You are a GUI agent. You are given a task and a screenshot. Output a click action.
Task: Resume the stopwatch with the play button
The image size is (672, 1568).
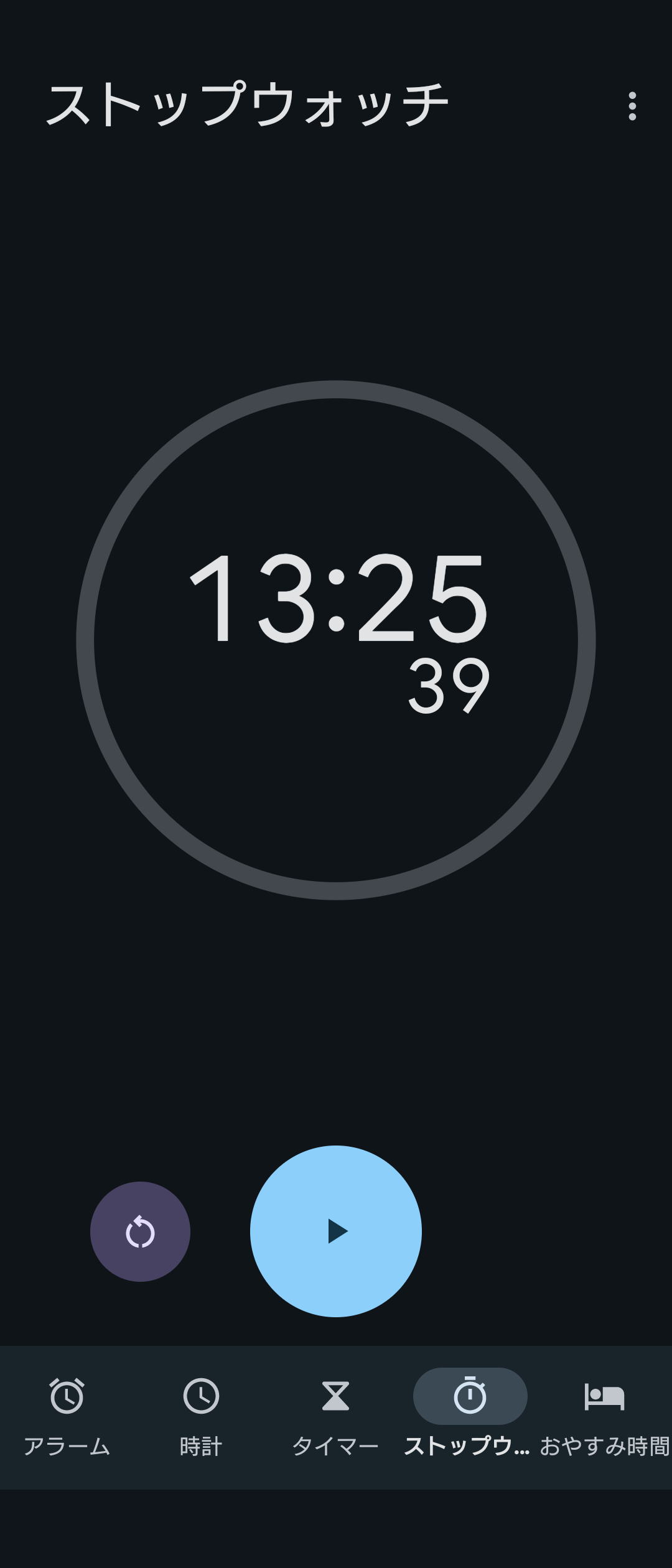point(336,1231)
